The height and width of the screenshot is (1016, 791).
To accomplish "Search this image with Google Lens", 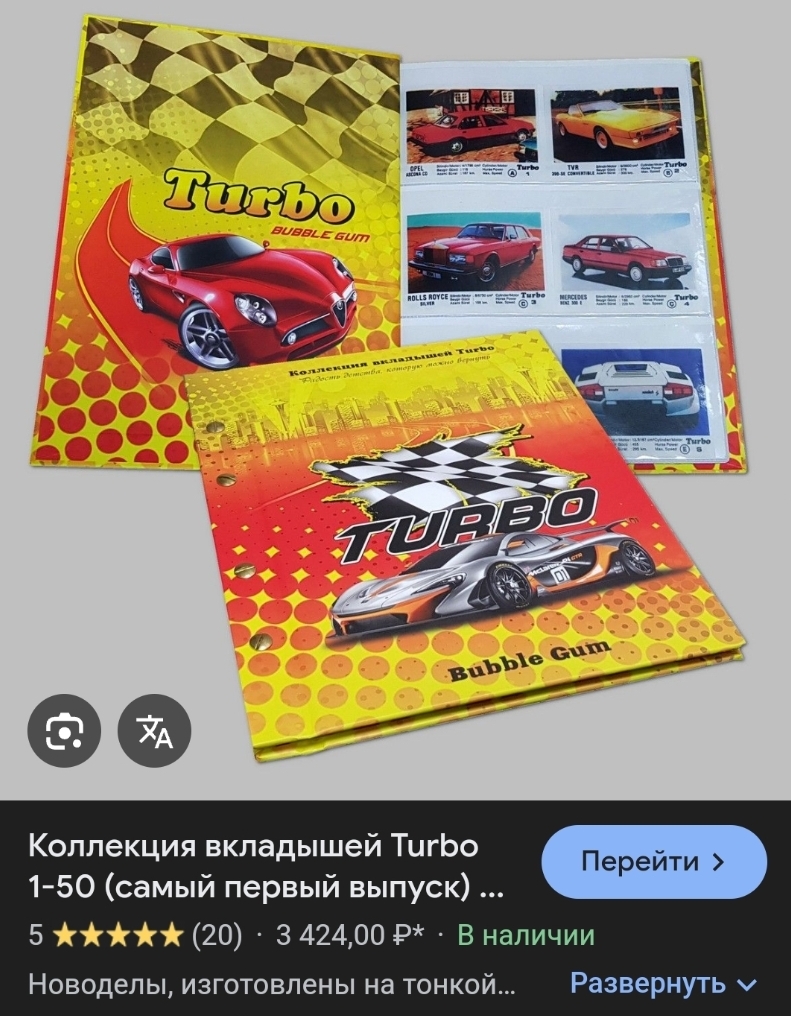I will click(x=64, y=731).
